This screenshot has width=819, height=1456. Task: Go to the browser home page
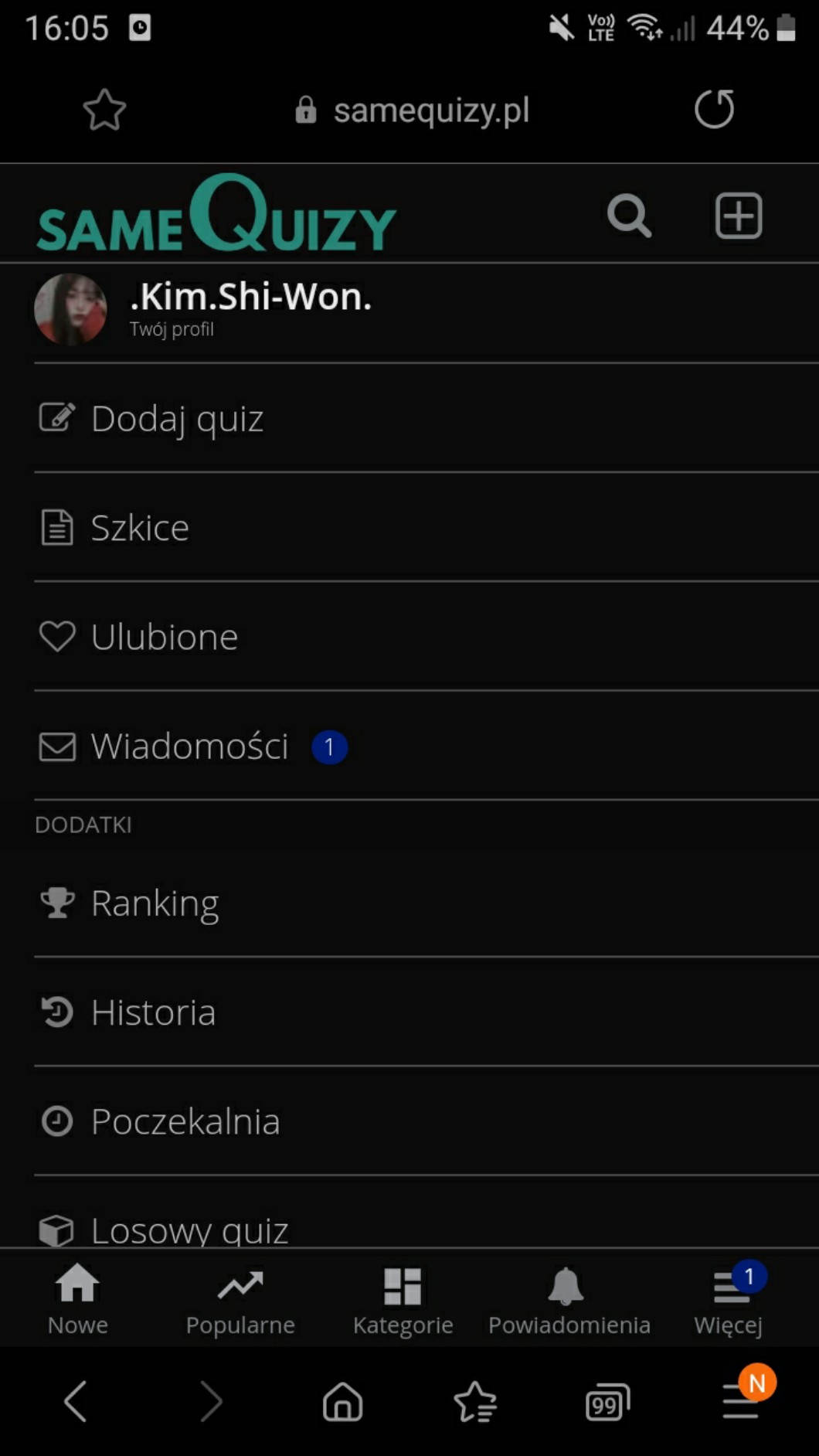pyautogui.click(x=342, y=1402)
